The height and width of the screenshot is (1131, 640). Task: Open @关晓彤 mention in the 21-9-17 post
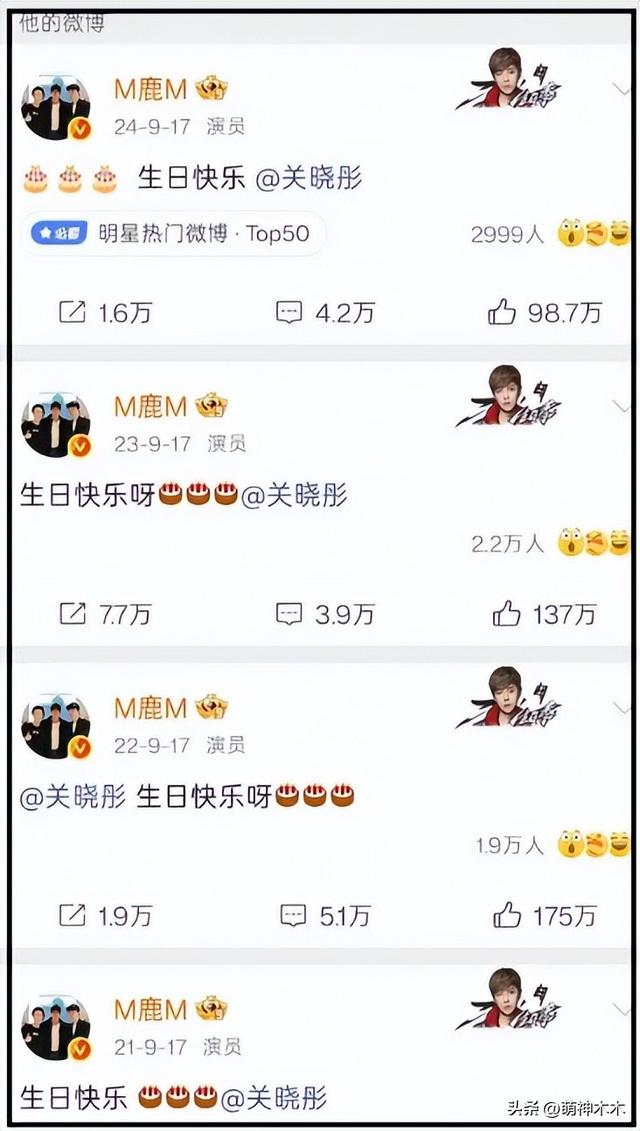[273, 1097]
